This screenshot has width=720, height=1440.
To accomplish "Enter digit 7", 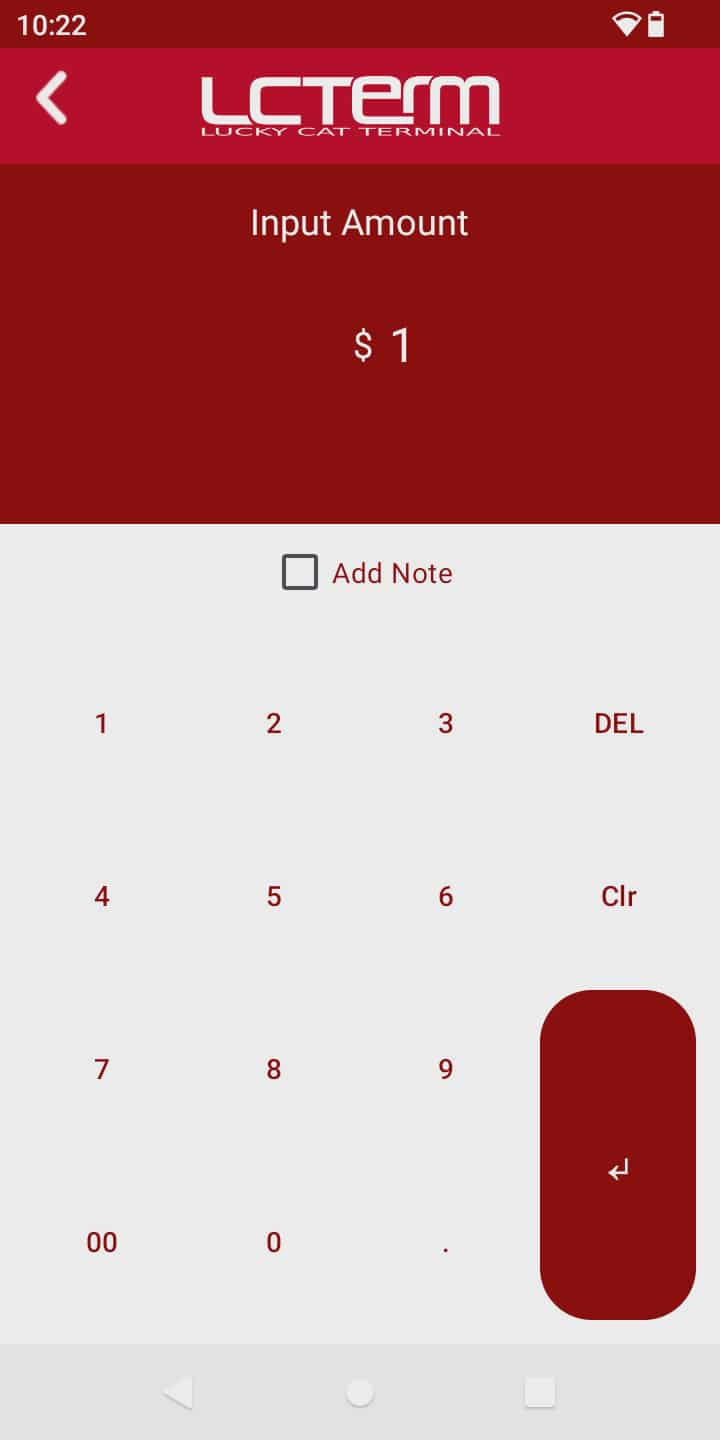I will pyautogui.click(x=101, y=1070).
